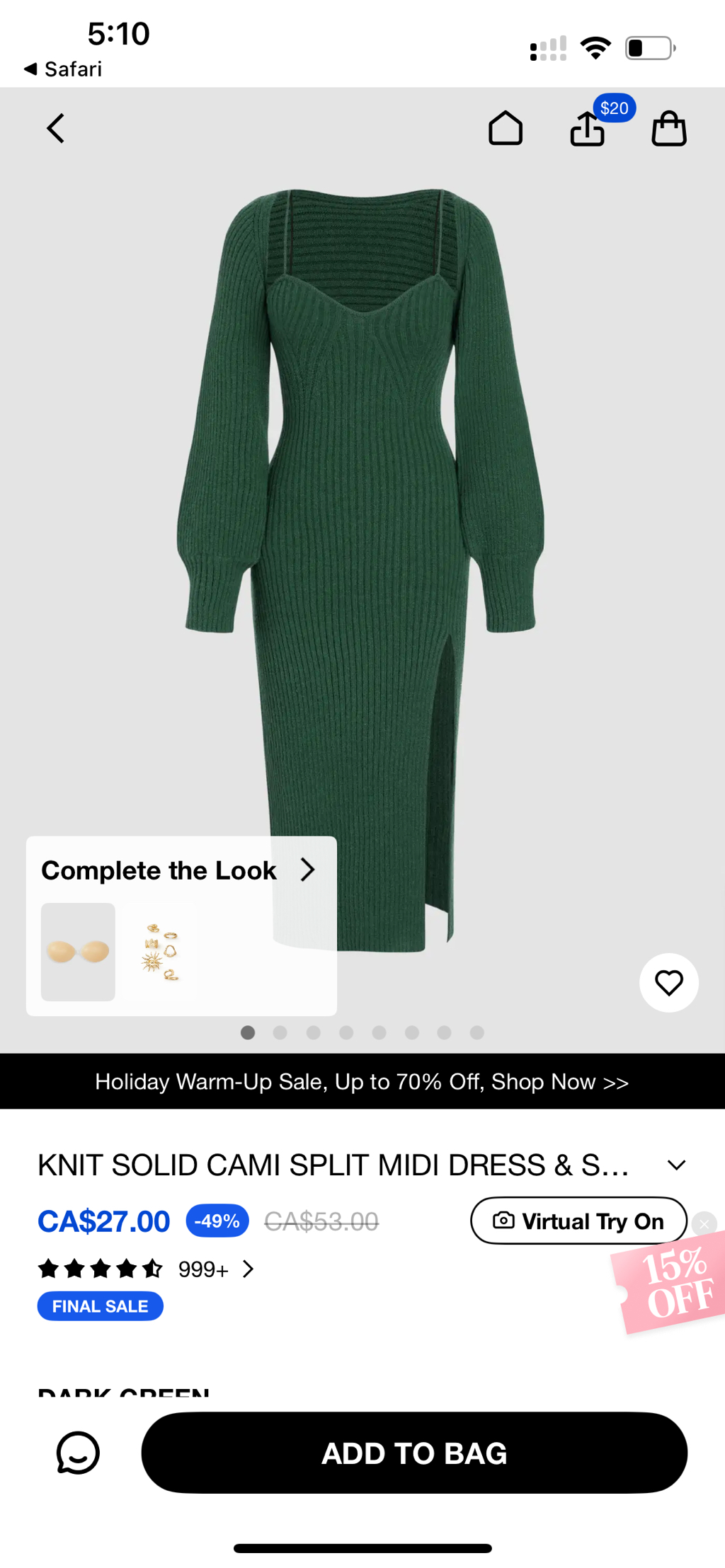Open the home icon
The height and width of the screenshot is (1568, 725).
[506, 129]
